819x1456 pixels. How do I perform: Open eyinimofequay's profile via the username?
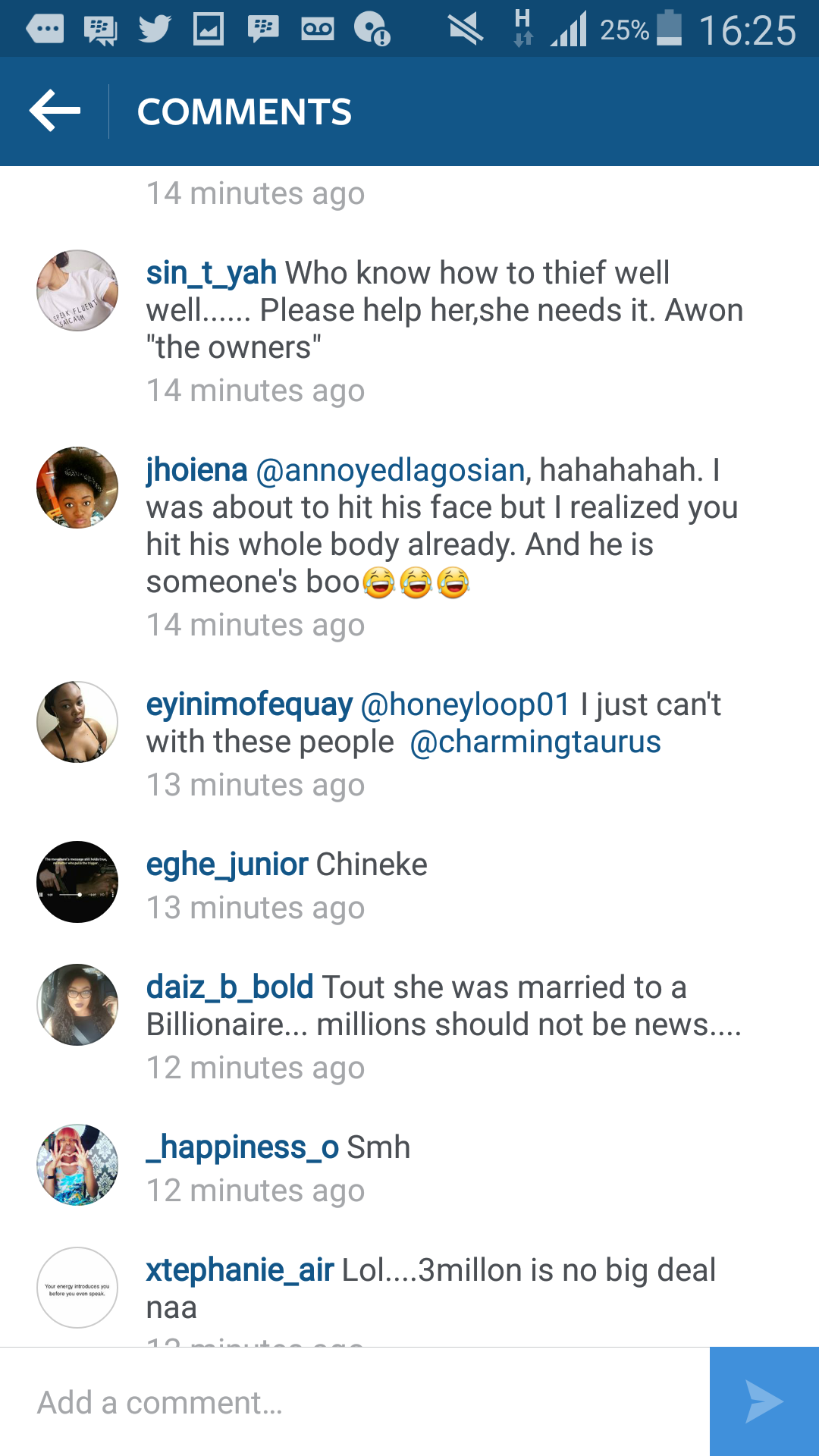[x=249, y=704]
